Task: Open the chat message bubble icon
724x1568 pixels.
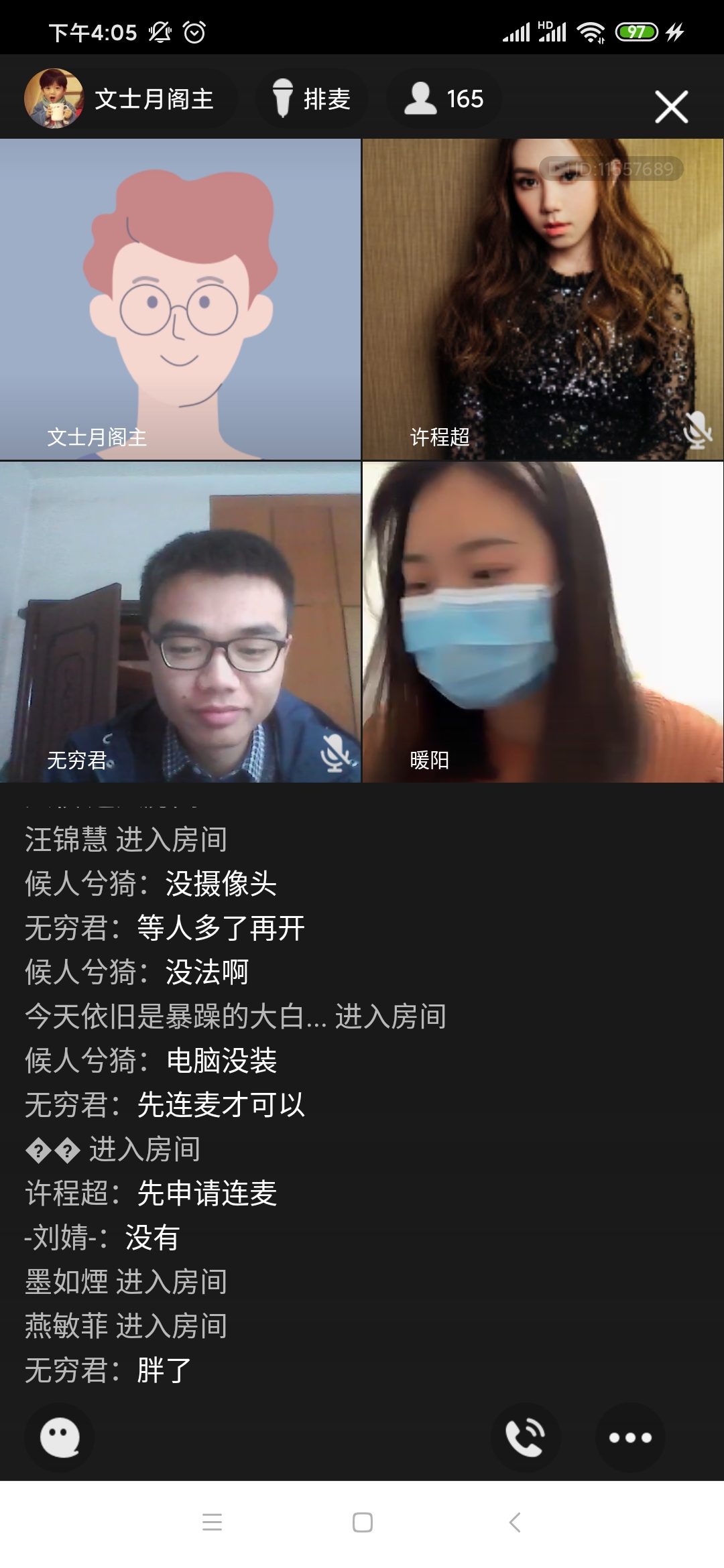Action: pos(60,1437)
